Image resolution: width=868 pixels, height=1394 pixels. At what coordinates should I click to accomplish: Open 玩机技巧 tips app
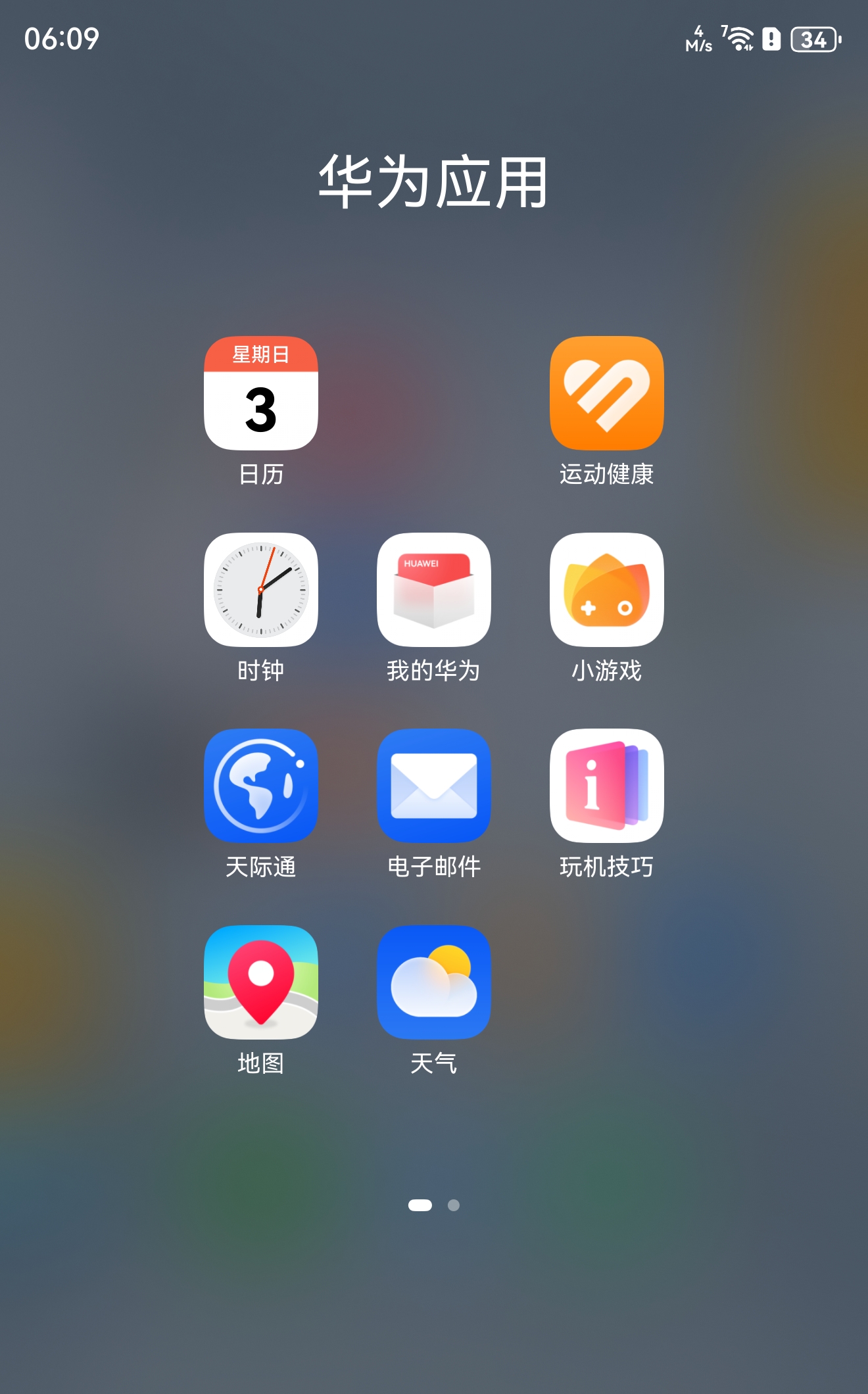click(x=606, y=786)
